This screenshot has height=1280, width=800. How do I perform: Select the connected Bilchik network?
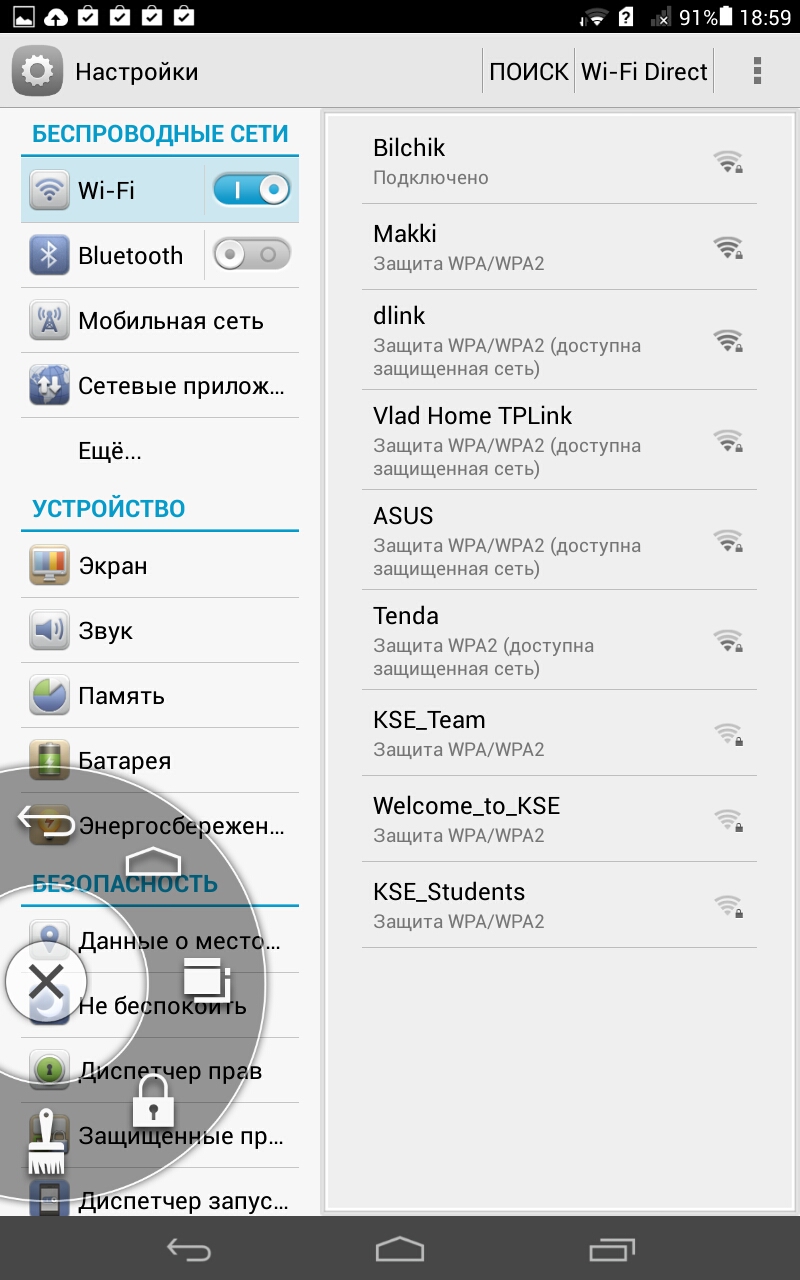pyautogui.click(x=559, y=162)
